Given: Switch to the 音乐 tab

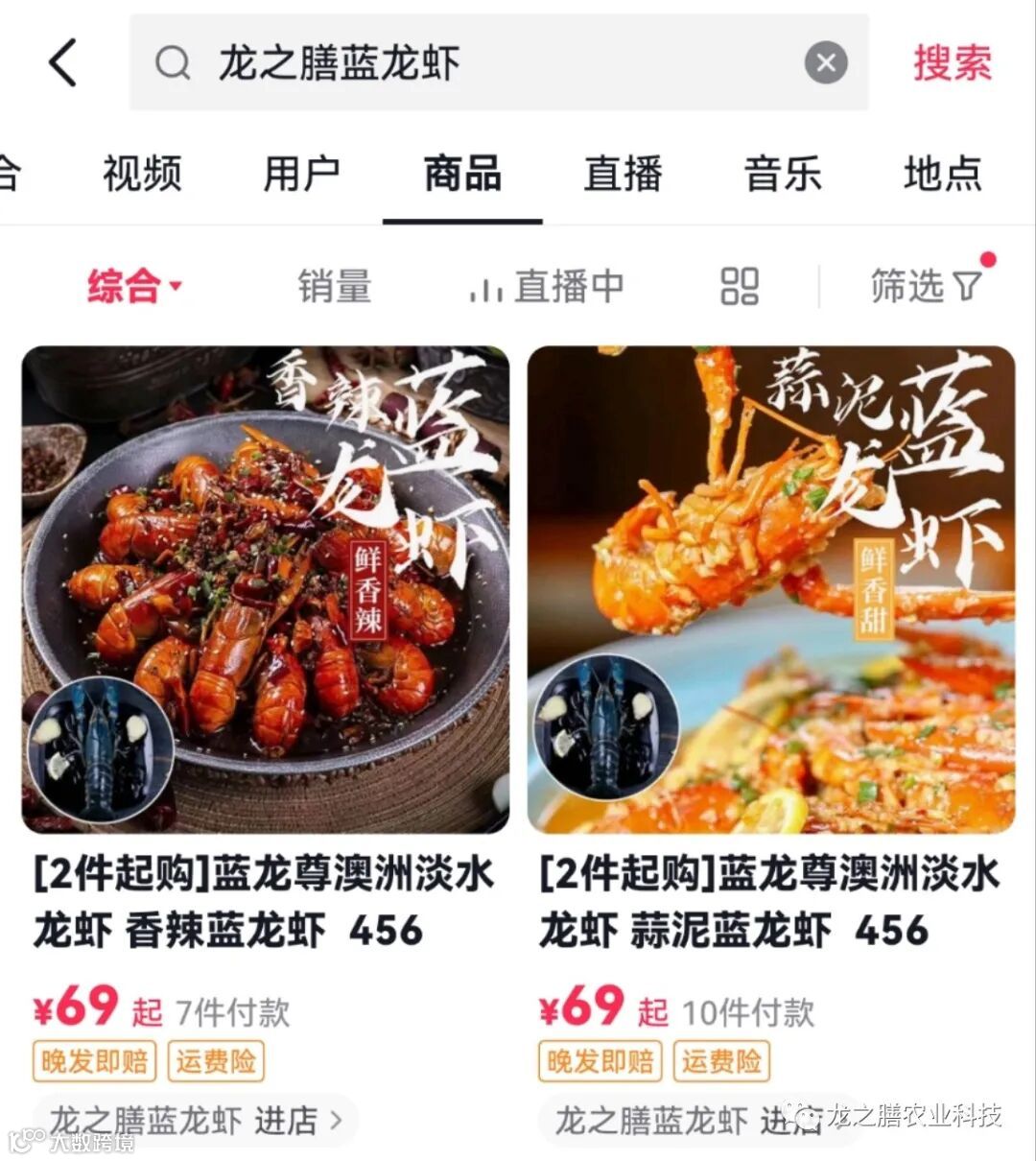Looking at the screenshot, I should (x=783, y=175).
